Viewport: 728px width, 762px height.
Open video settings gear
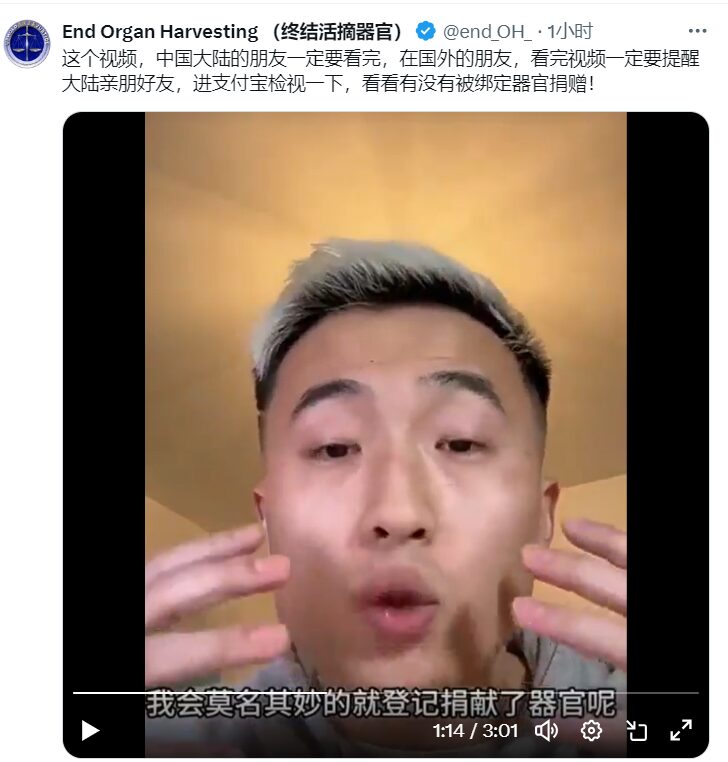coord(591,731)
